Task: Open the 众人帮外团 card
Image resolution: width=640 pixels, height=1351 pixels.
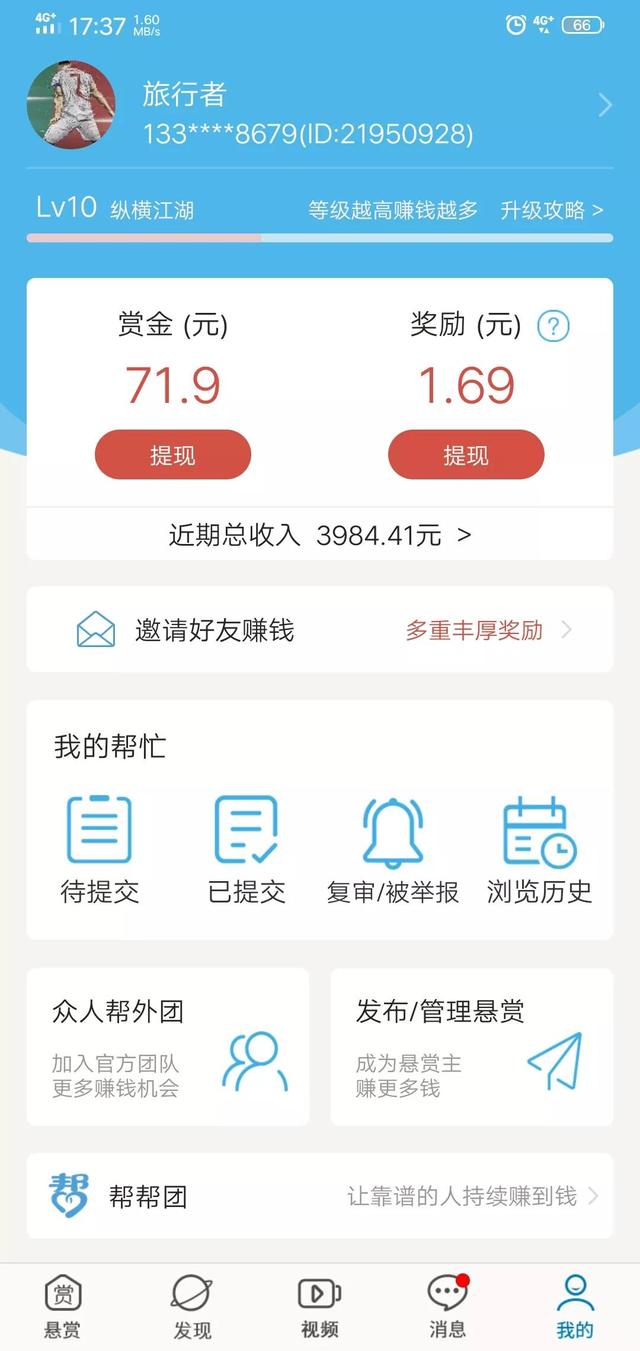Action: coord(168,1047)
